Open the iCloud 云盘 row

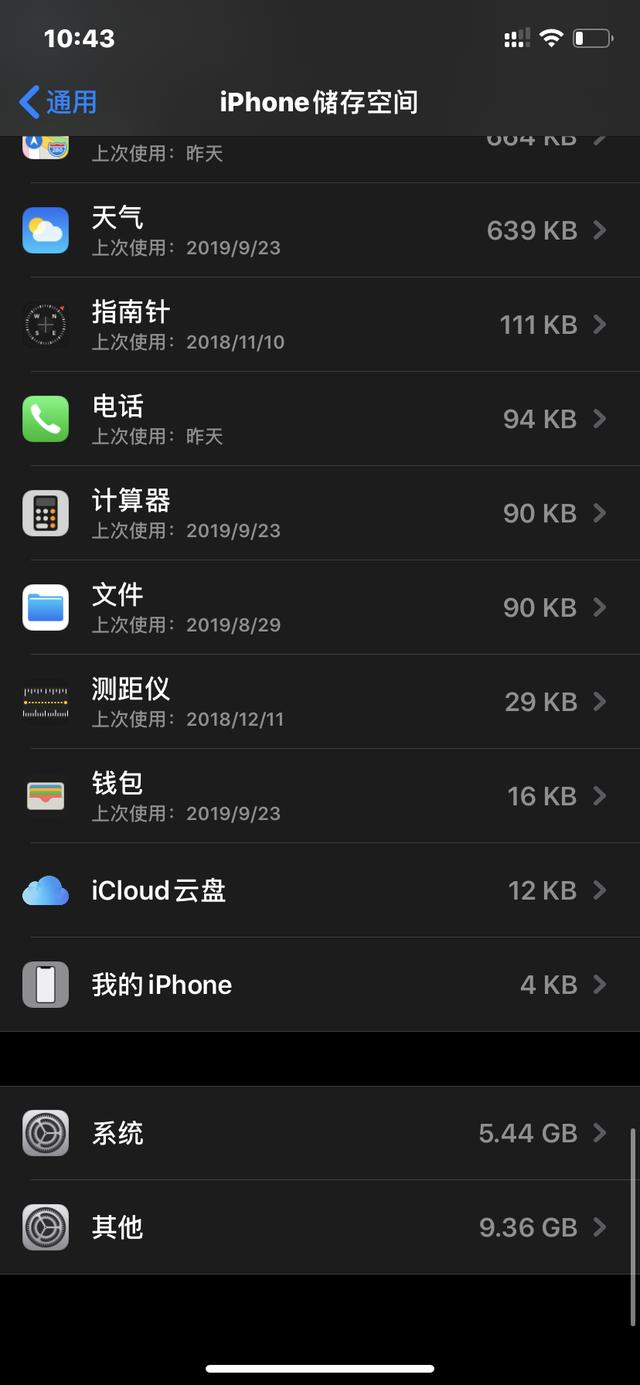point(320,890)
